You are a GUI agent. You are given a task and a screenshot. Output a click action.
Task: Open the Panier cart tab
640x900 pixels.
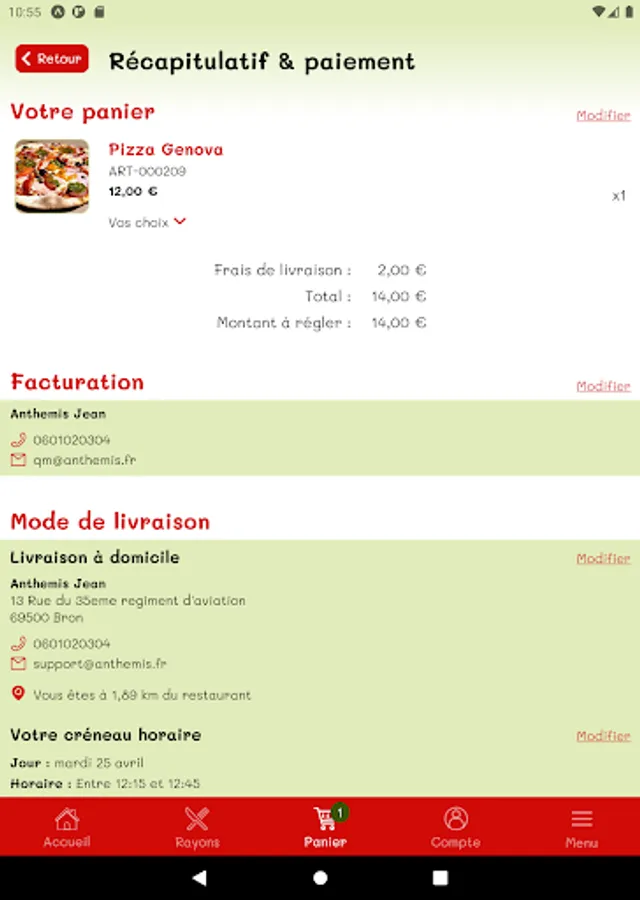[325, 827]
